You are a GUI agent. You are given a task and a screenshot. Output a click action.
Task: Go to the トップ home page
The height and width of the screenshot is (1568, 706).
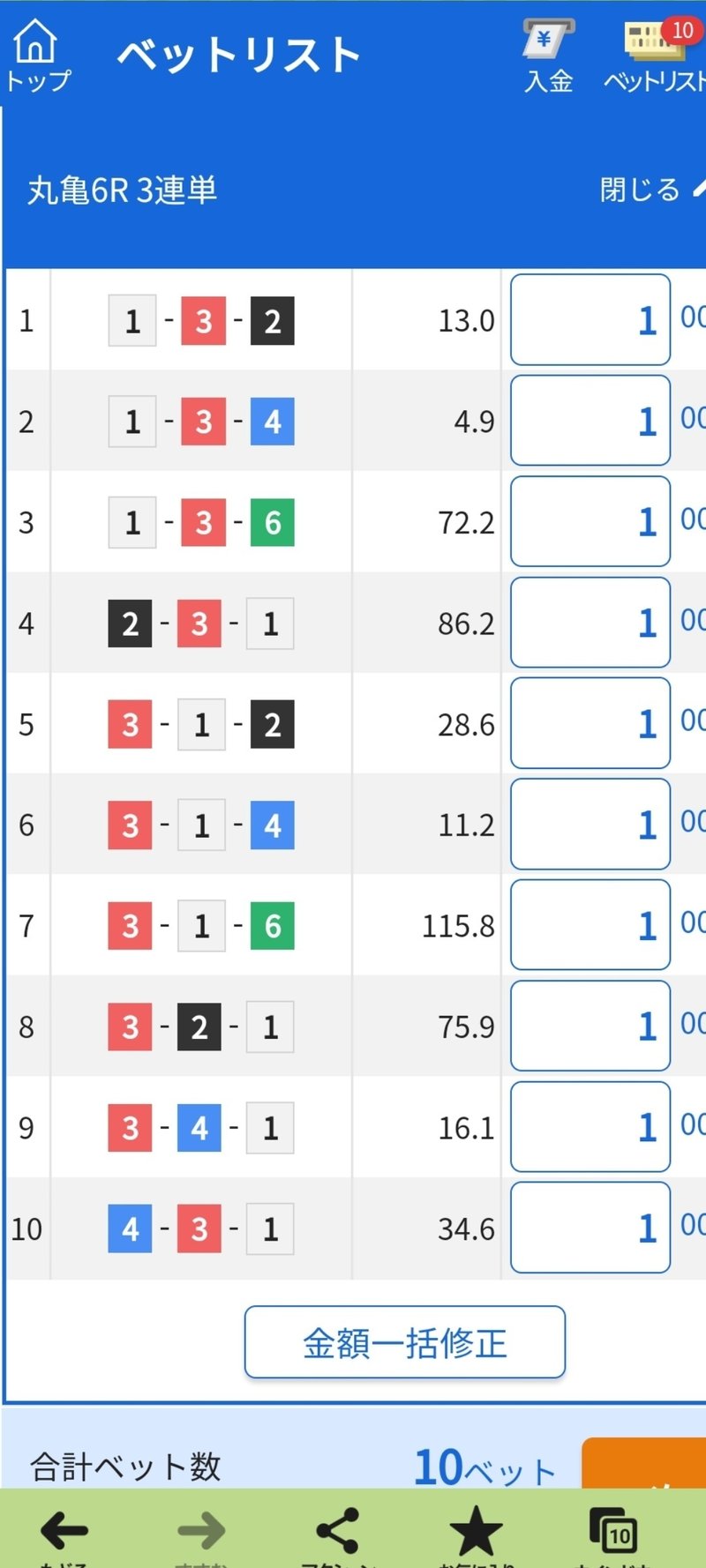[x=37, y=55]
